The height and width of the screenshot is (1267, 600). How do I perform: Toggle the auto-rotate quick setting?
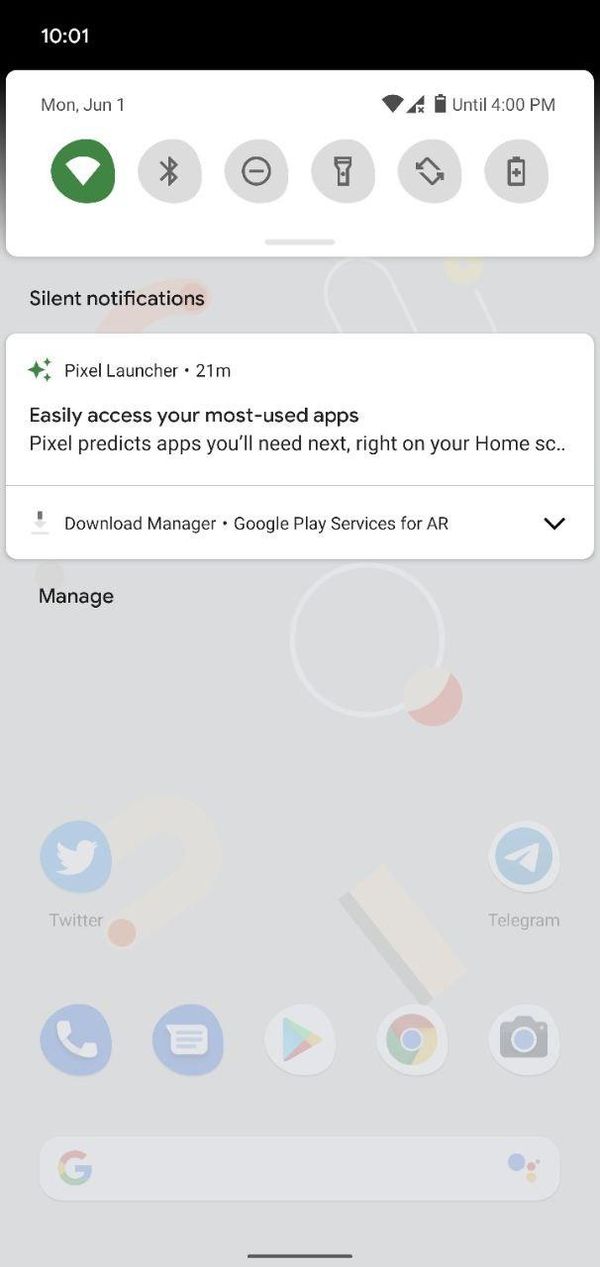[x=429, y=172]
